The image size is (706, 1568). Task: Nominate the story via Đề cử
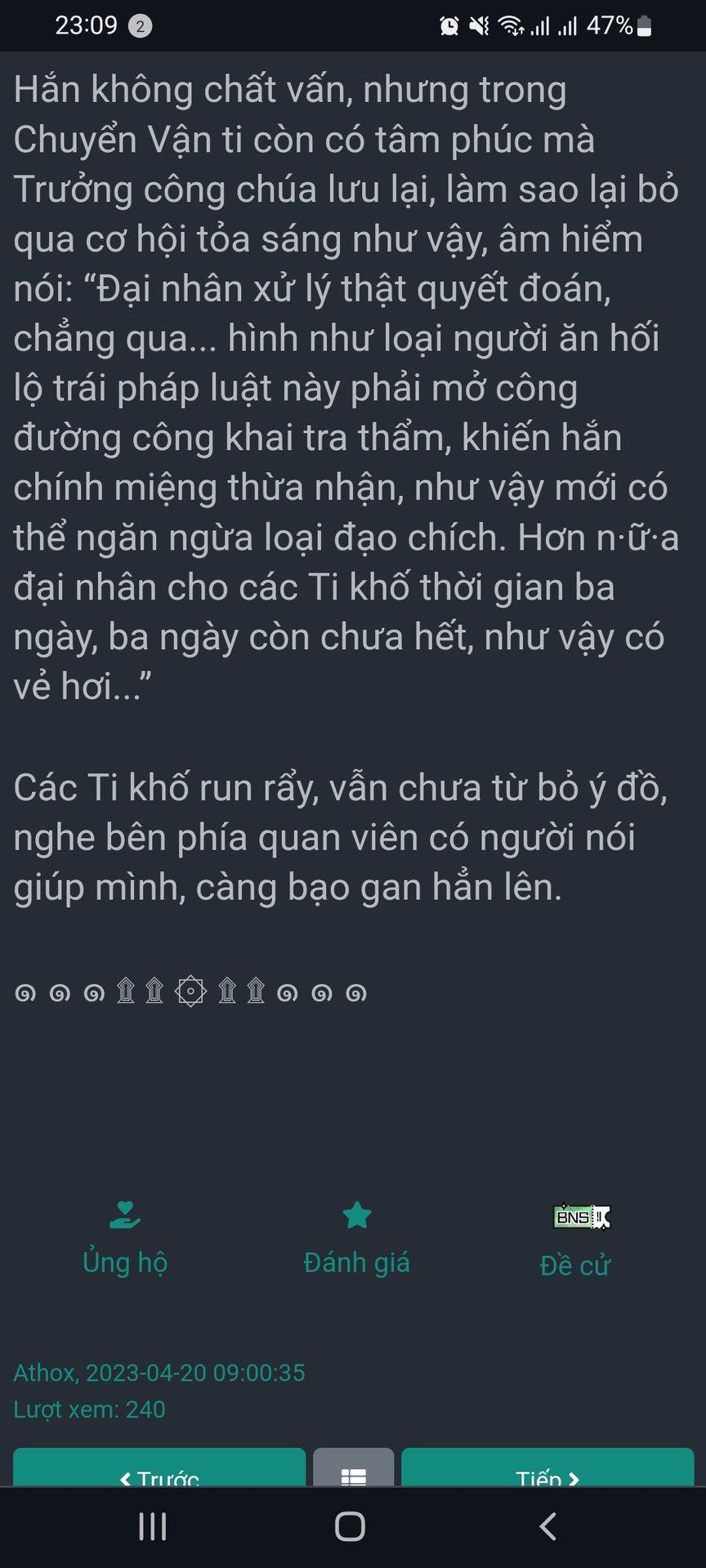click(575, 1241)
